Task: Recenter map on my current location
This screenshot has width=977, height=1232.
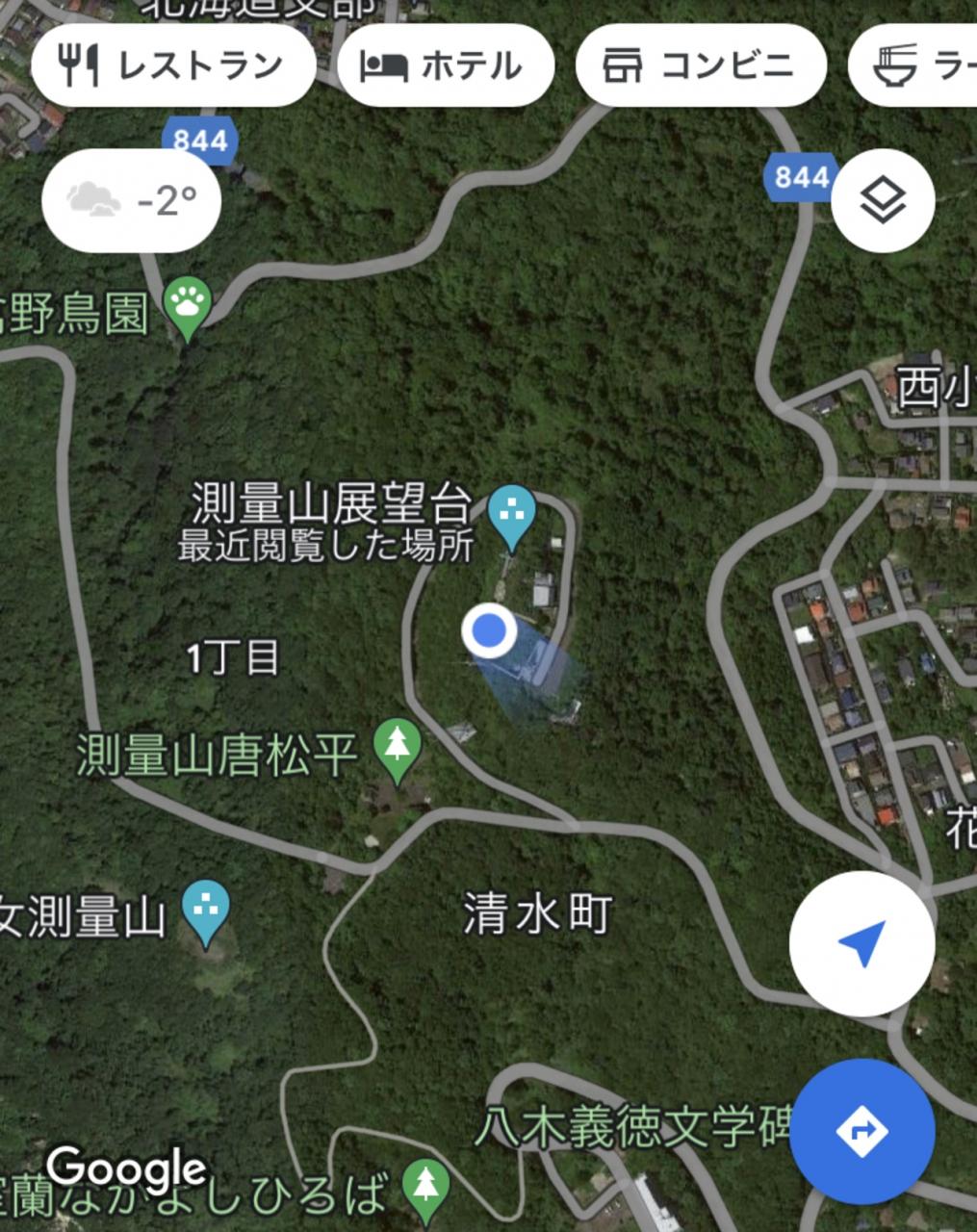Action: 861,943
